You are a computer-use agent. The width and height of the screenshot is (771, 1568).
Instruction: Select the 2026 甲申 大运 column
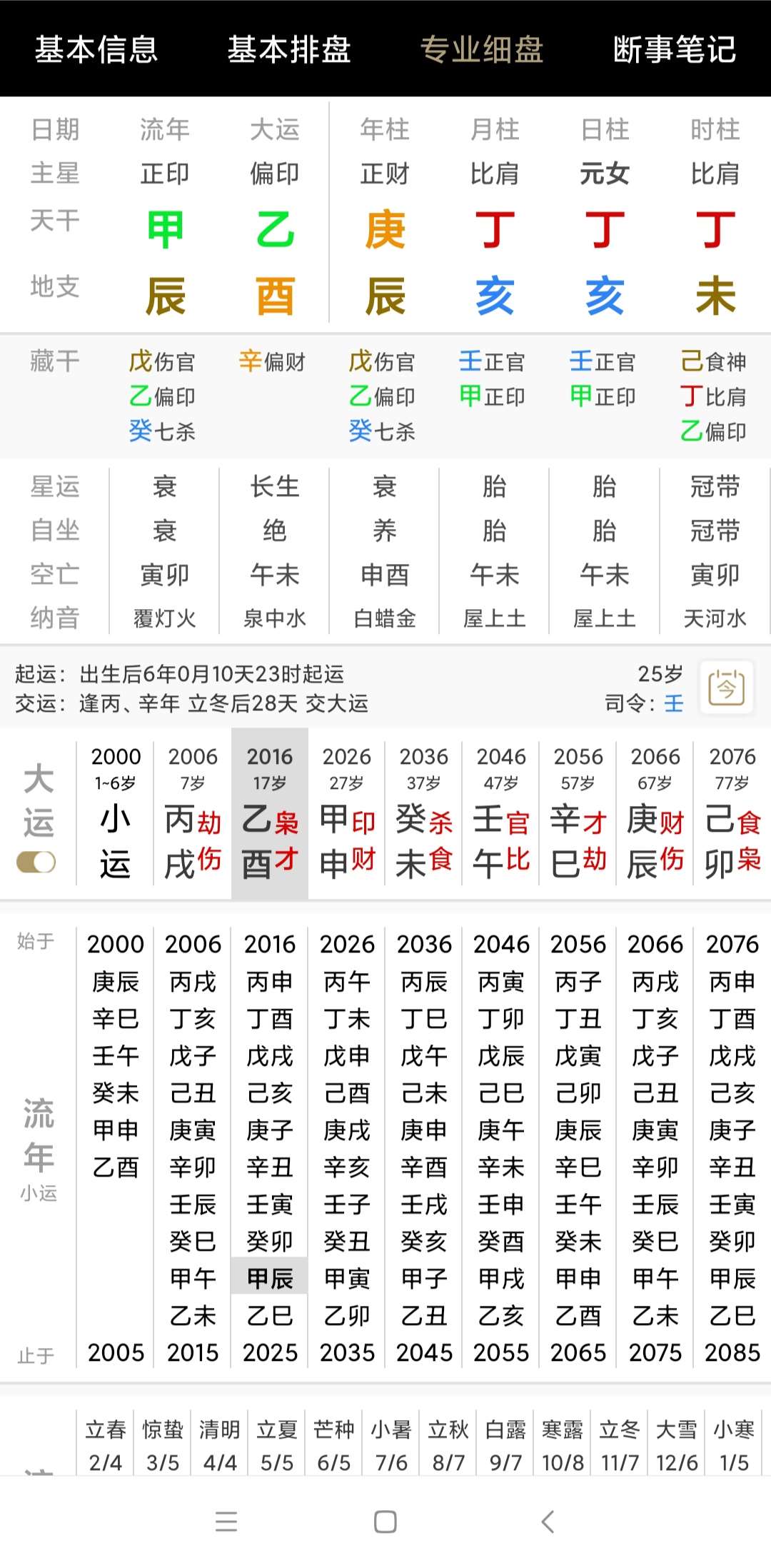click(347, 814)
